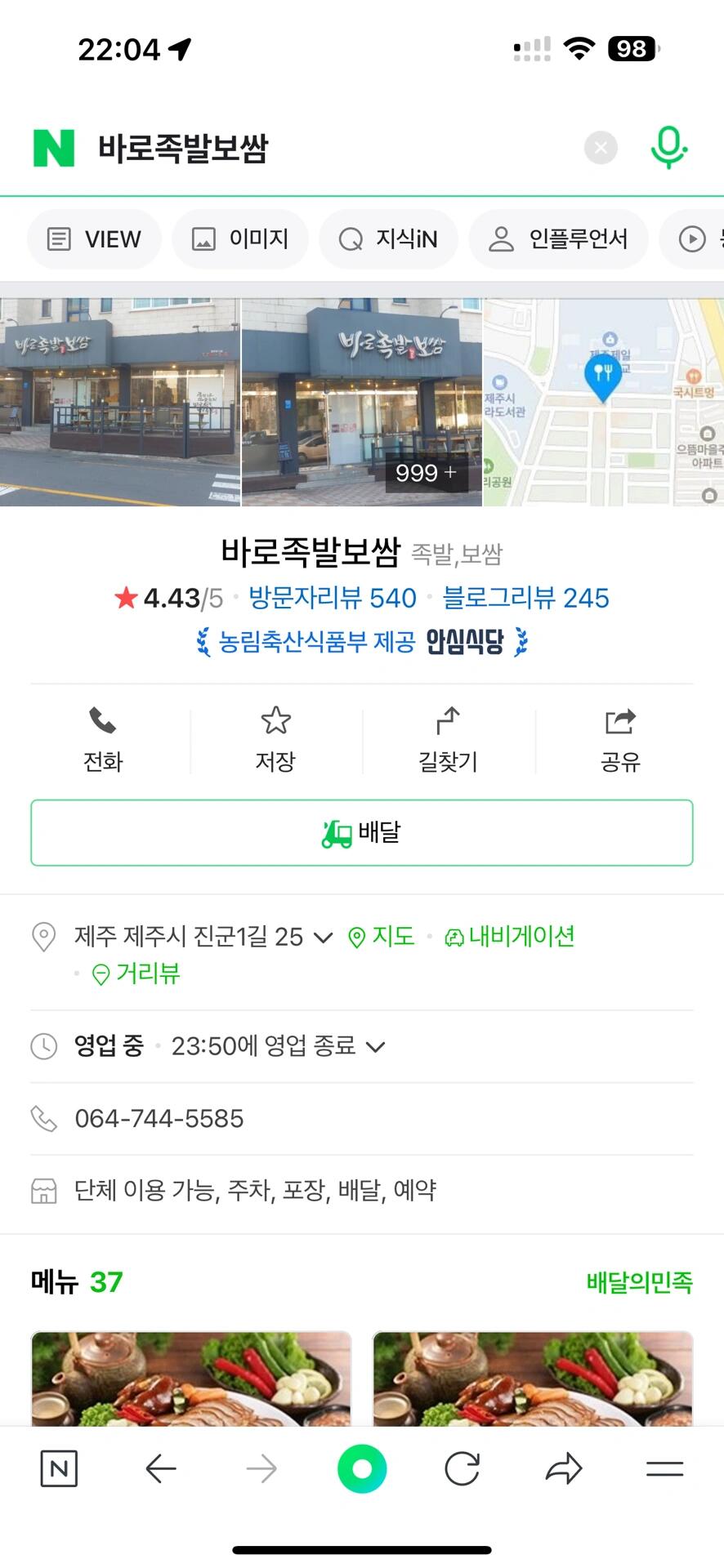Expand the address 제주시 진군1길 25
The width and height of the screenshot is (724, 1568).
[x=323, y=938]
